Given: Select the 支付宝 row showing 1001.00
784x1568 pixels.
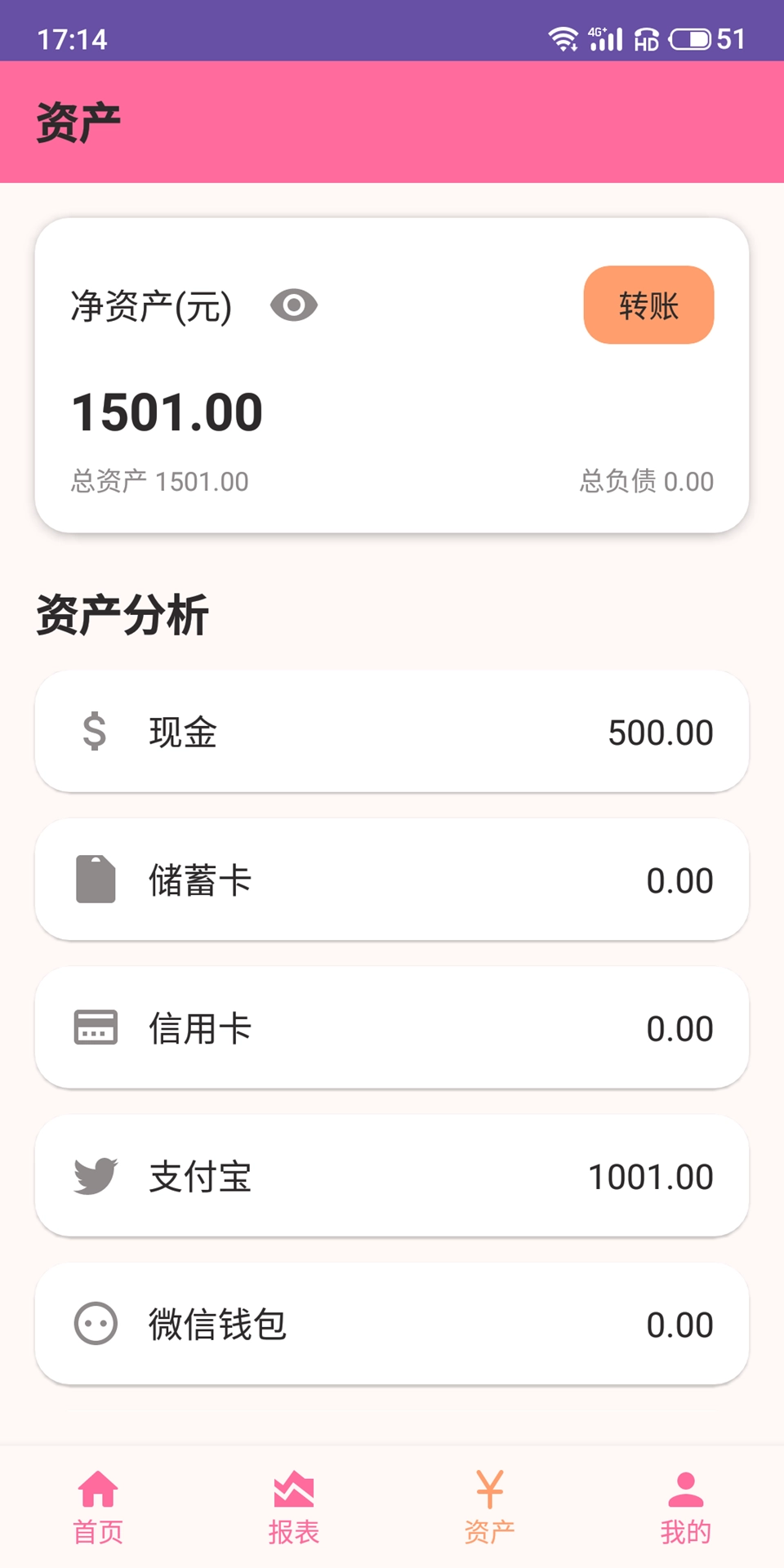Looking at the screenshot, I should (392, 1176).
